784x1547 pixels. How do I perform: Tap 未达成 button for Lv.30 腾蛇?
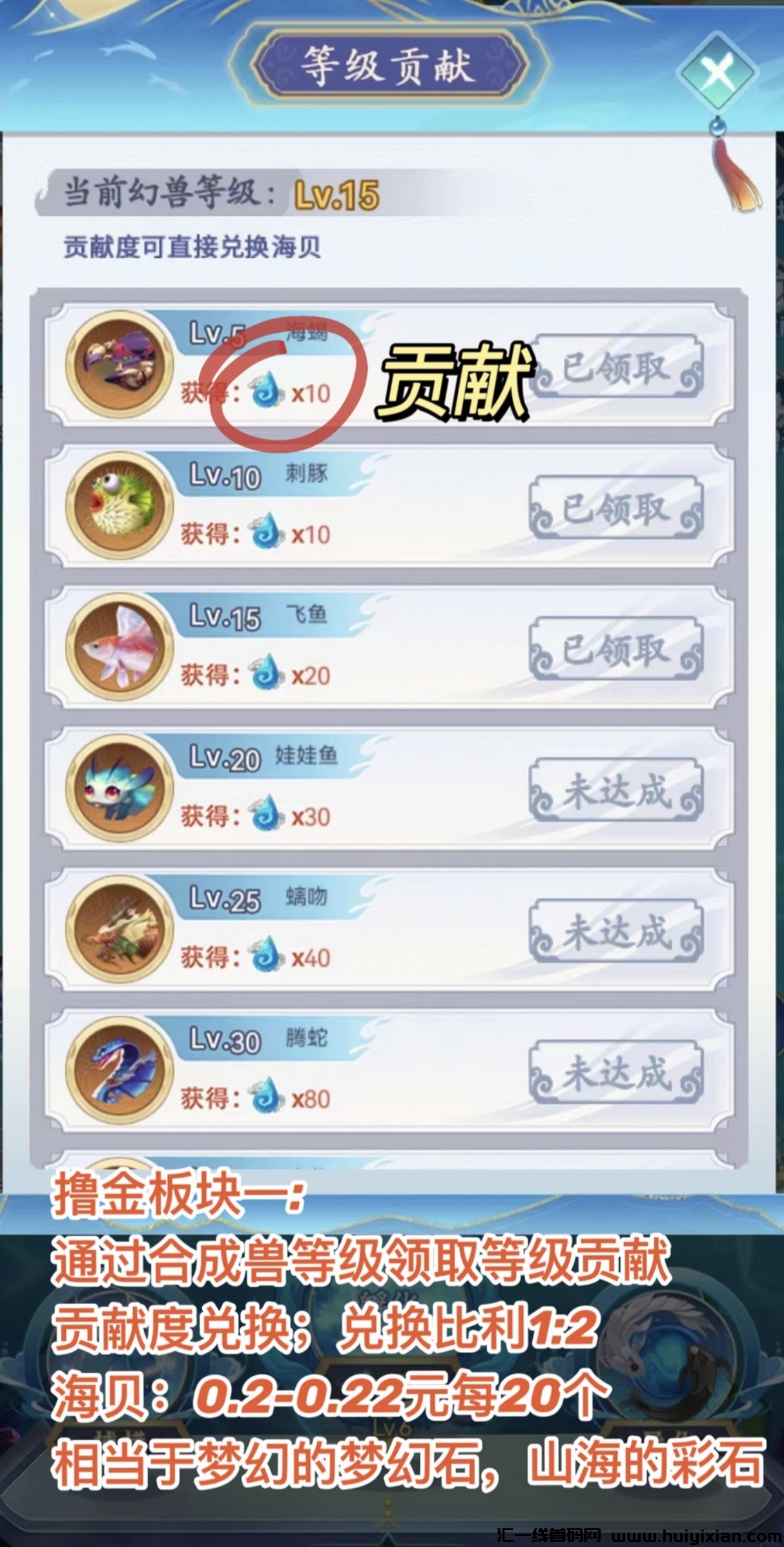(615, 1073)
